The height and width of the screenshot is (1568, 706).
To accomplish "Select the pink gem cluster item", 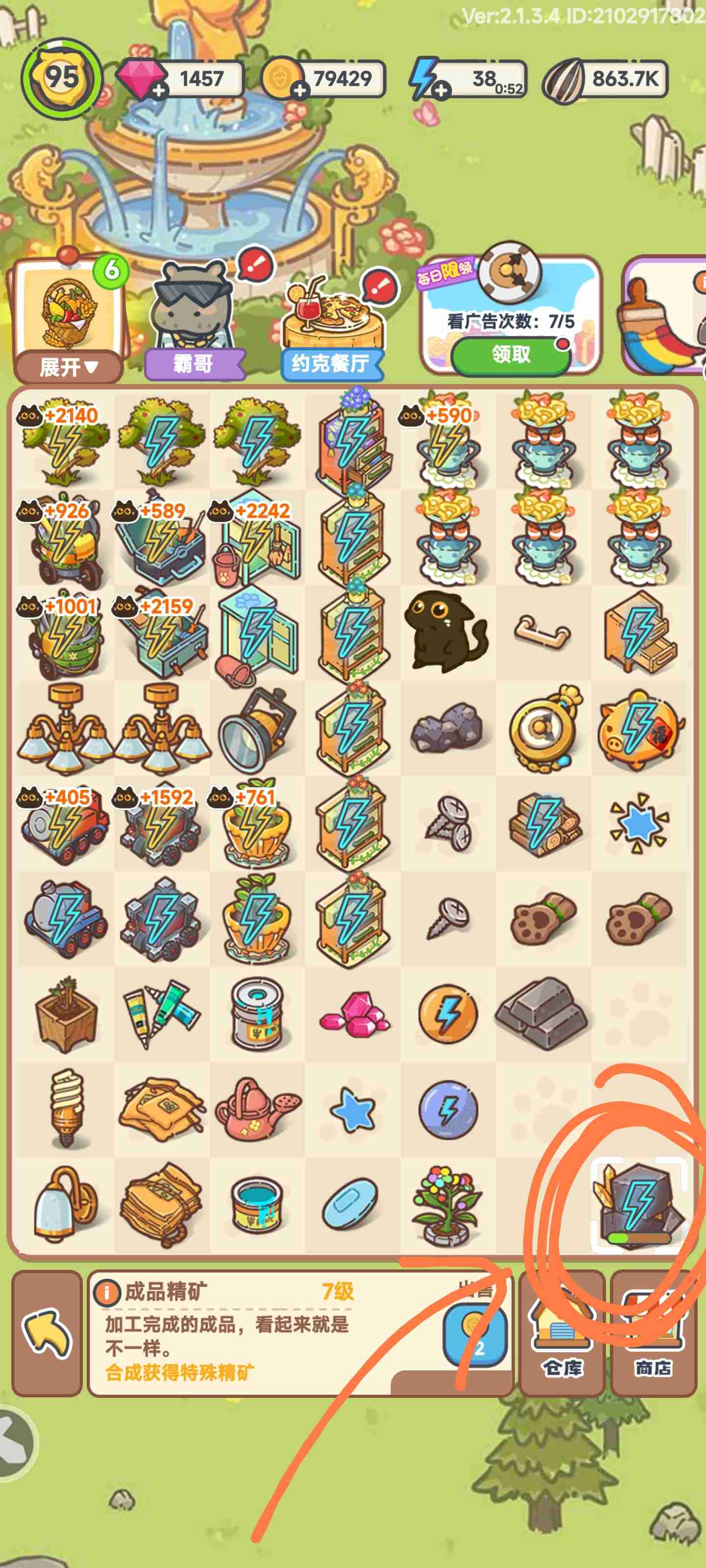I will coord(353,1013).
